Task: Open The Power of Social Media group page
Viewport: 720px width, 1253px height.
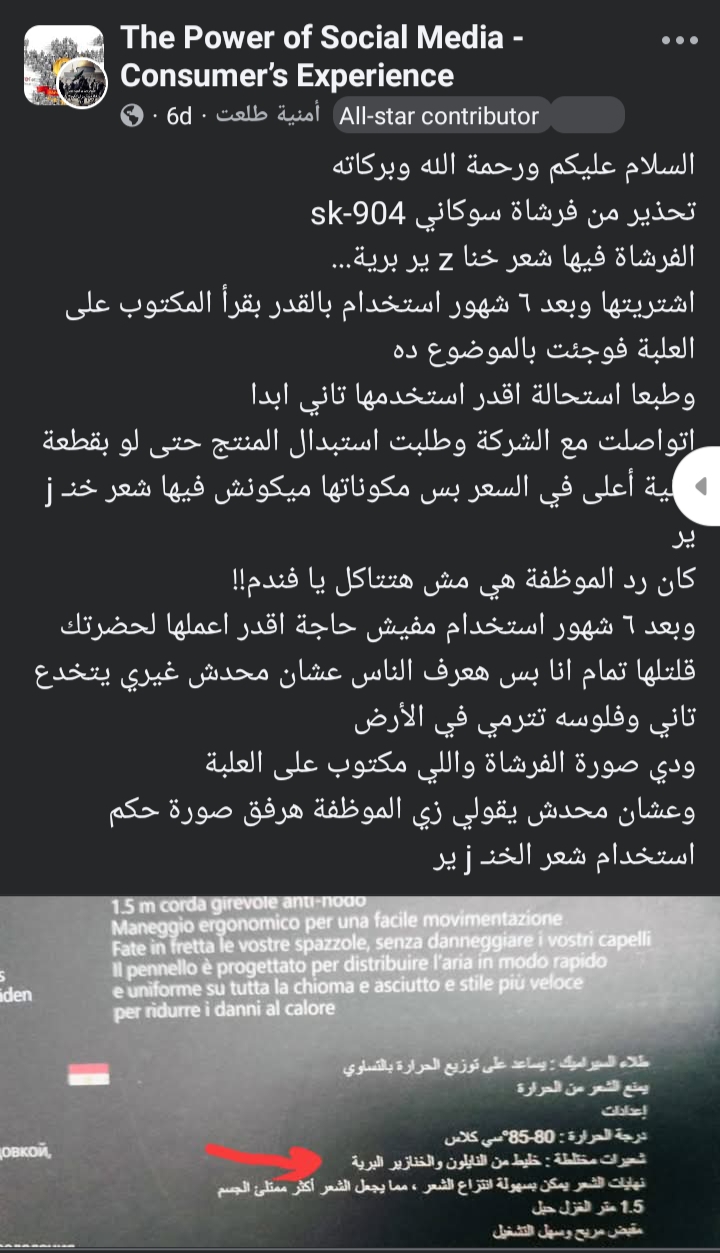Action: tap(322, 56)
